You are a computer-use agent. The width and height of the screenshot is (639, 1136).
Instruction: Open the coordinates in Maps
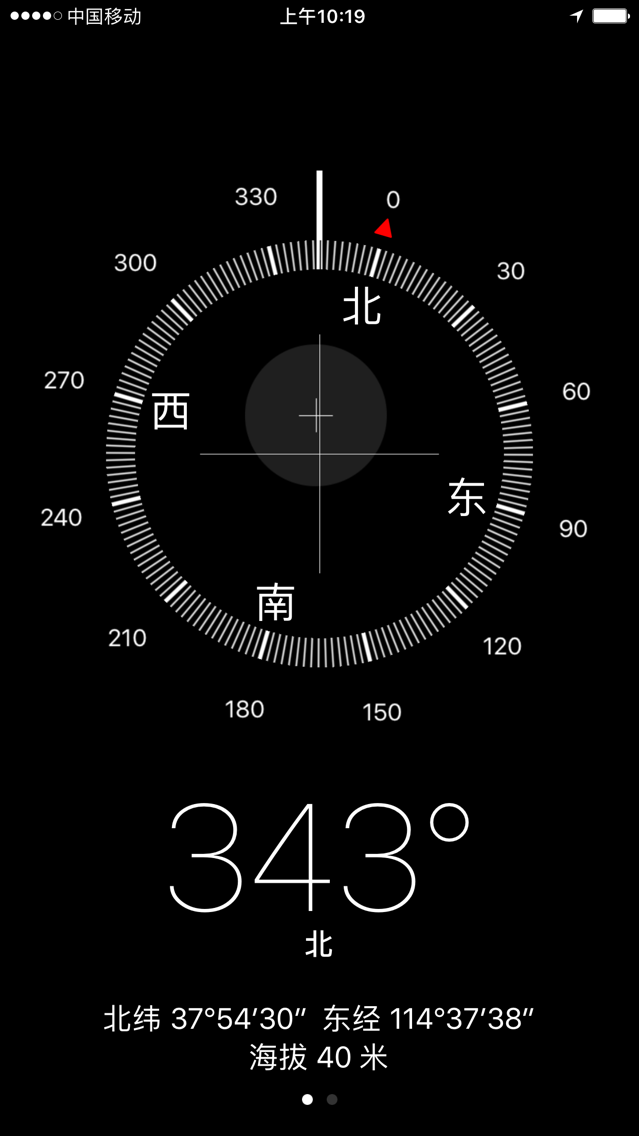(x=320, y=1019)
